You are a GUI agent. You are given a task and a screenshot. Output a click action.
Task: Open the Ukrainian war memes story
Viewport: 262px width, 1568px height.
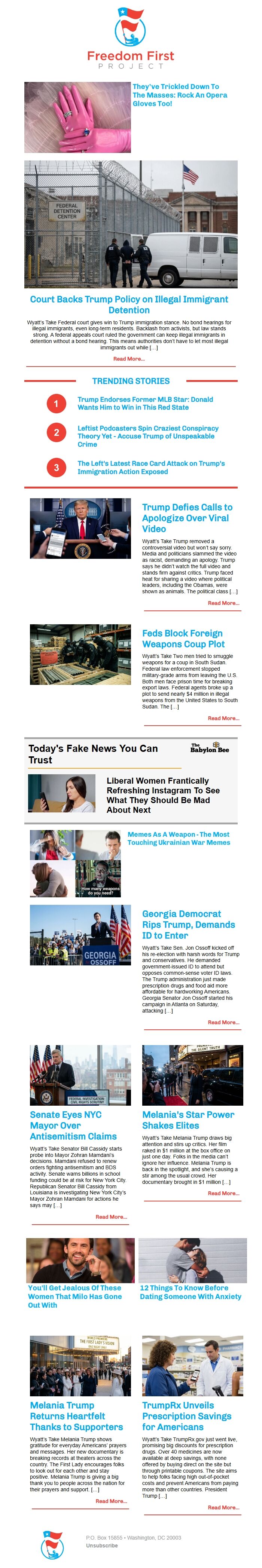179,838
